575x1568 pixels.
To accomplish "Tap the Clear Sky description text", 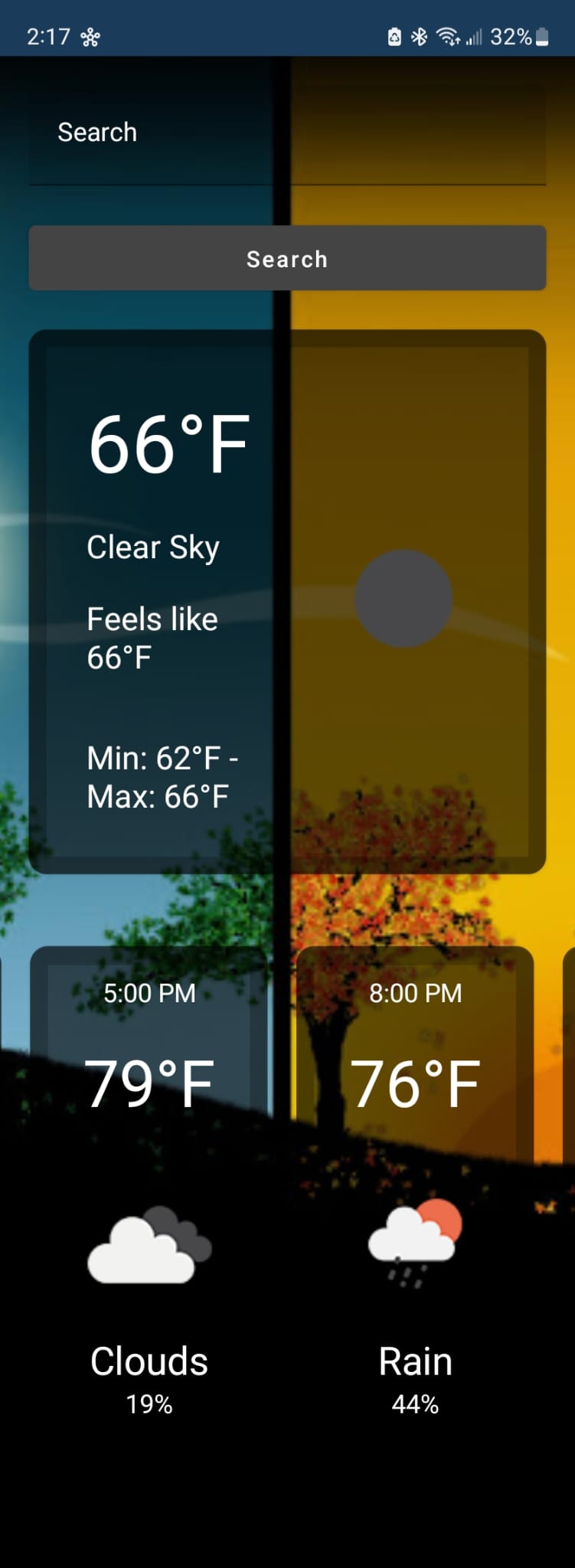I will click(153, 547).
